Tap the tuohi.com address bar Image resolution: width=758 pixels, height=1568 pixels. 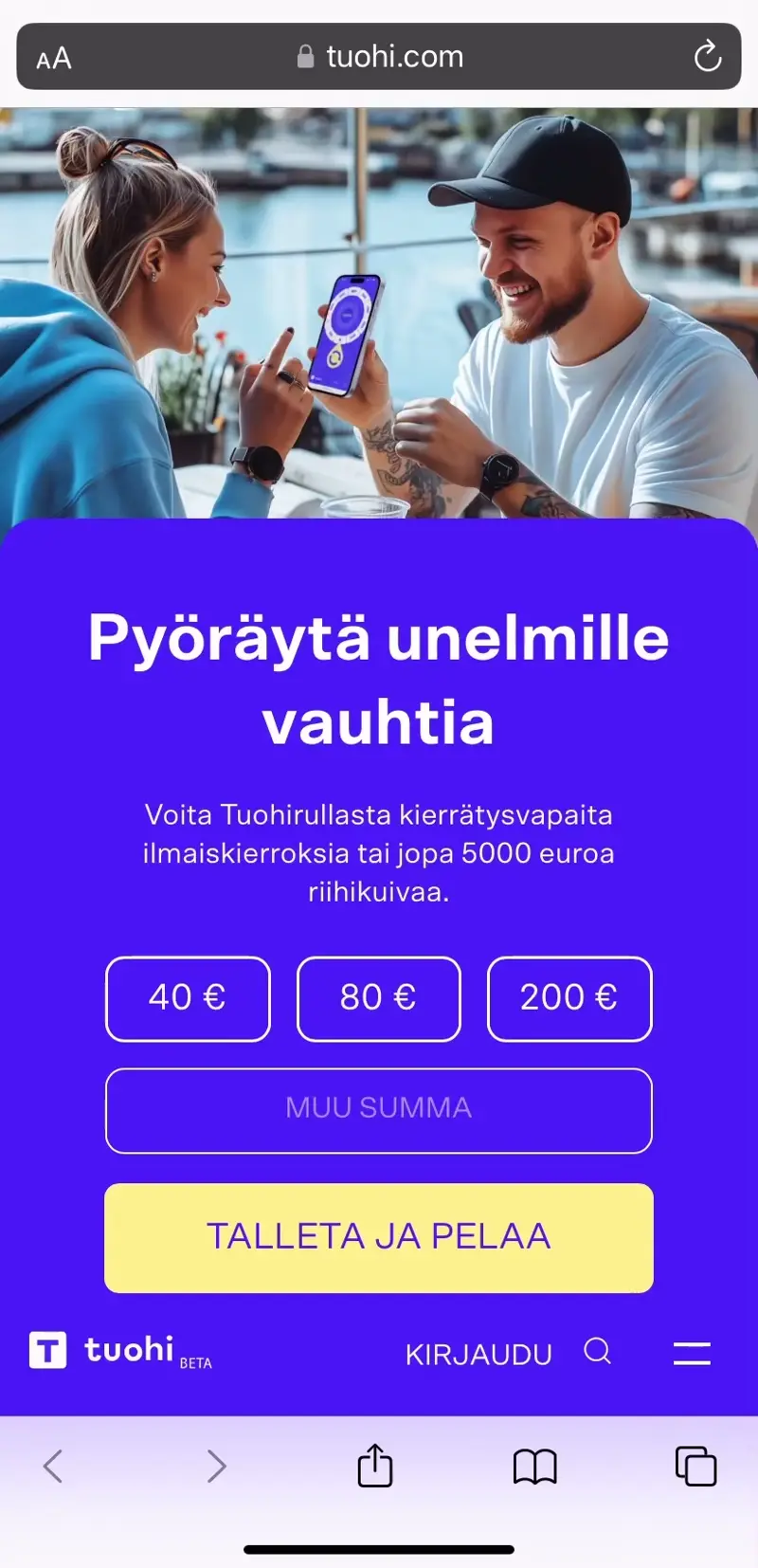[379, 57]
